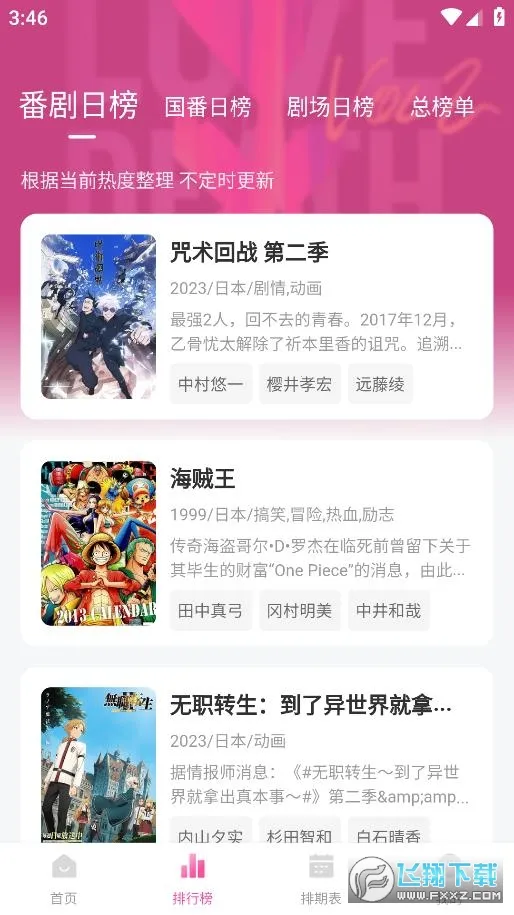Open the 总榜单 tab
514x915 pixels.
point(442,107)
